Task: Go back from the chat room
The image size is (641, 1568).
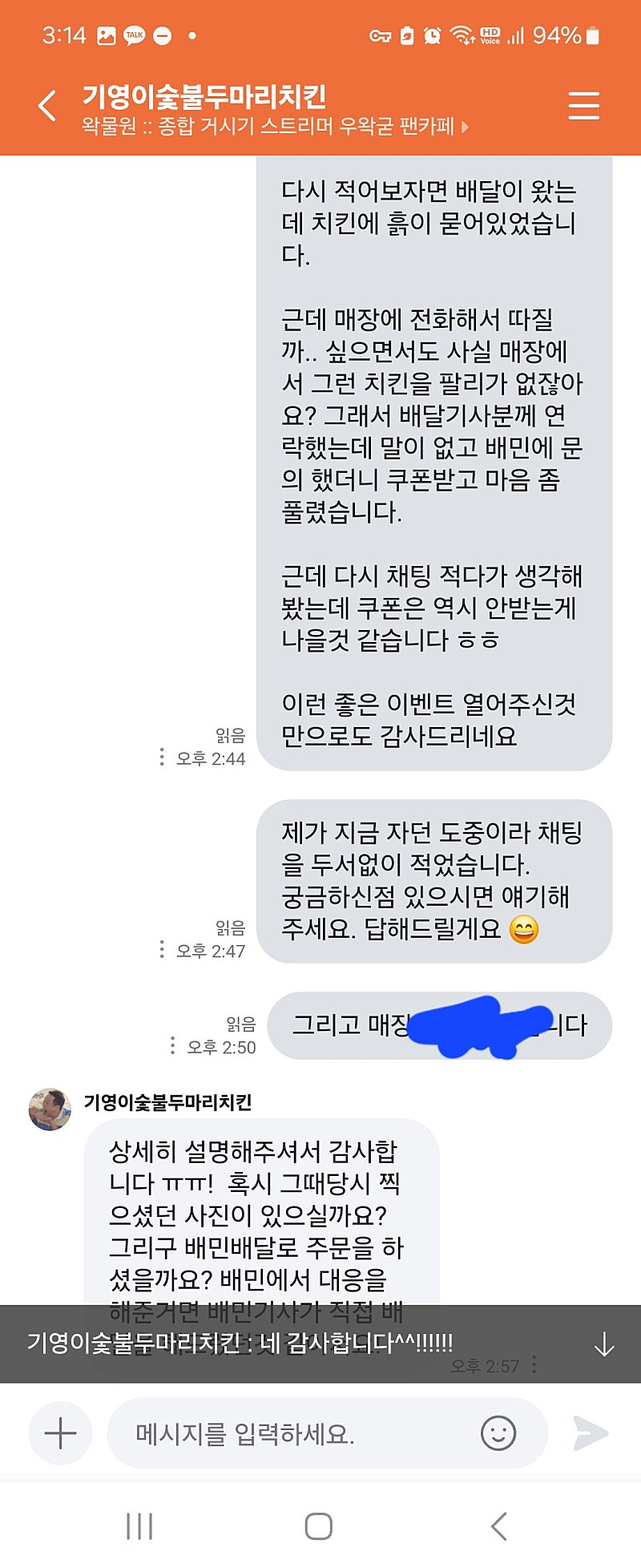Action: [48, 106]
